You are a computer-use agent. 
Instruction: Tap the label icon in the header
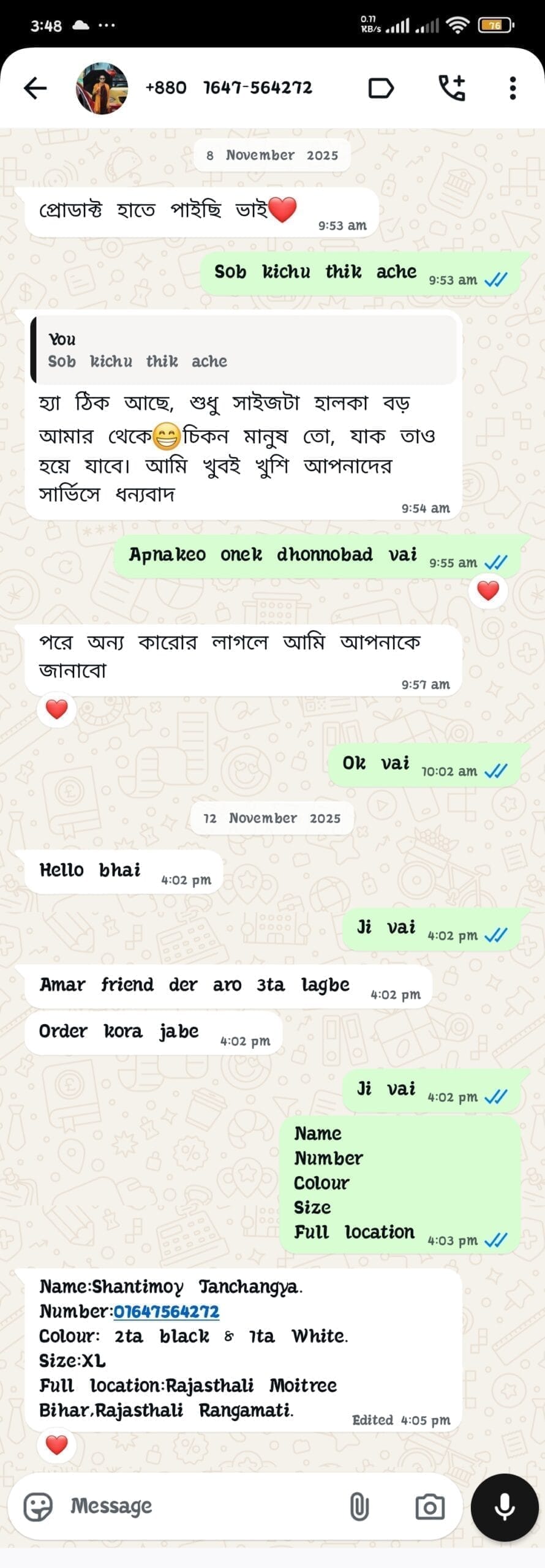point(380,88)
